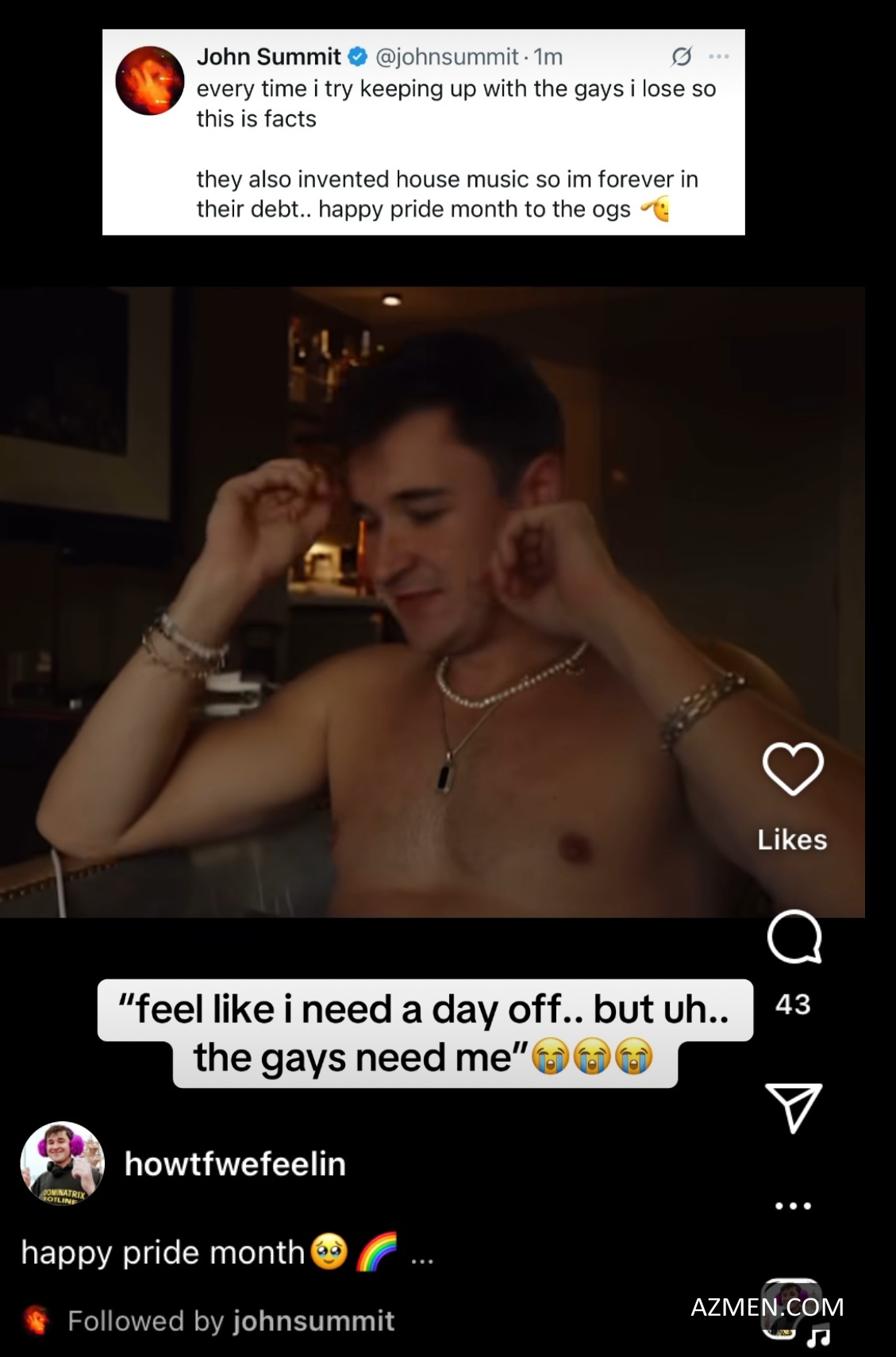896x1357 pixels.
Task: Open the three-dot more options menu
Action: click(793, 1205)
